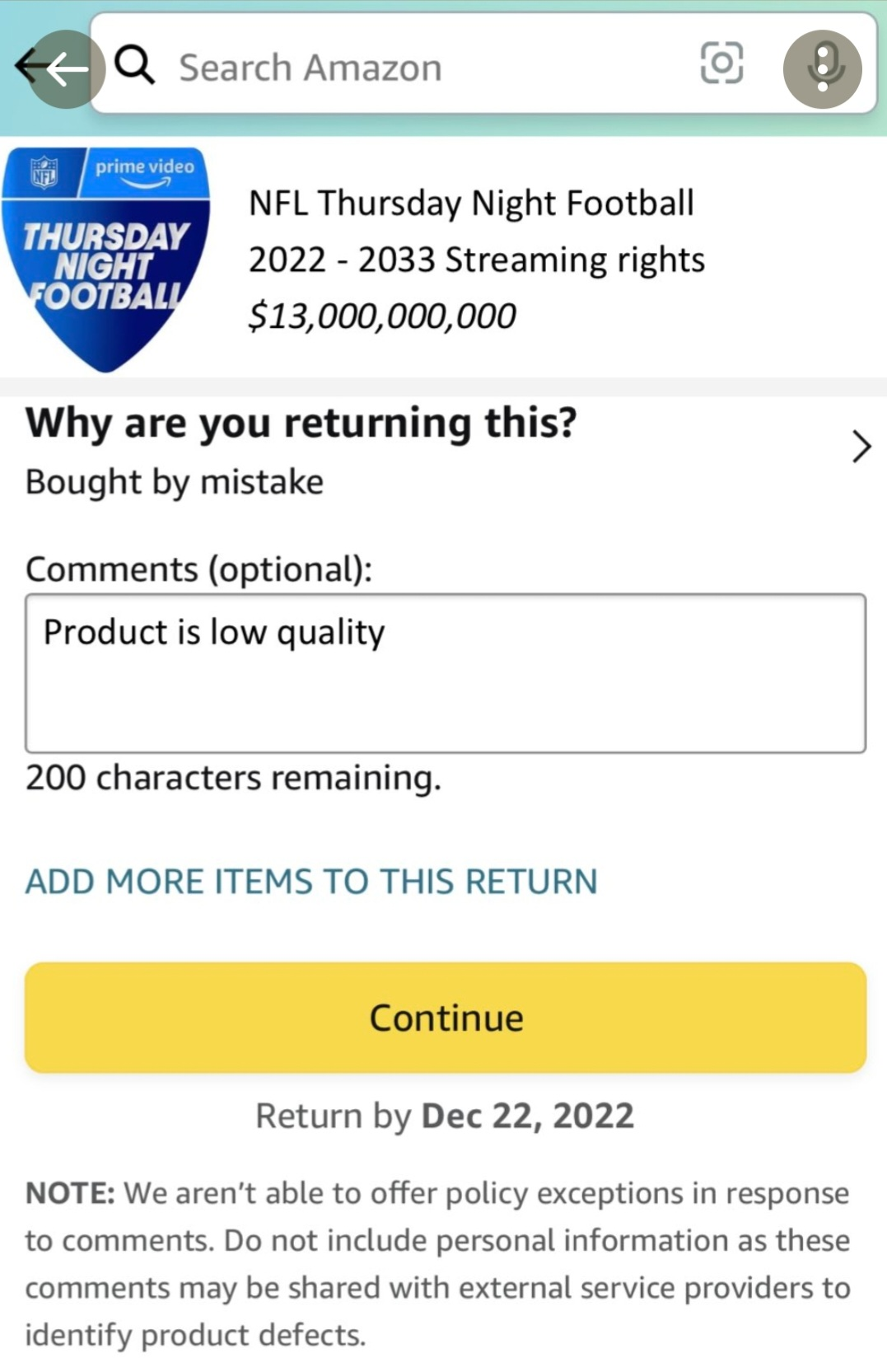Edit the optional comments text box

(x=445, y=672)
